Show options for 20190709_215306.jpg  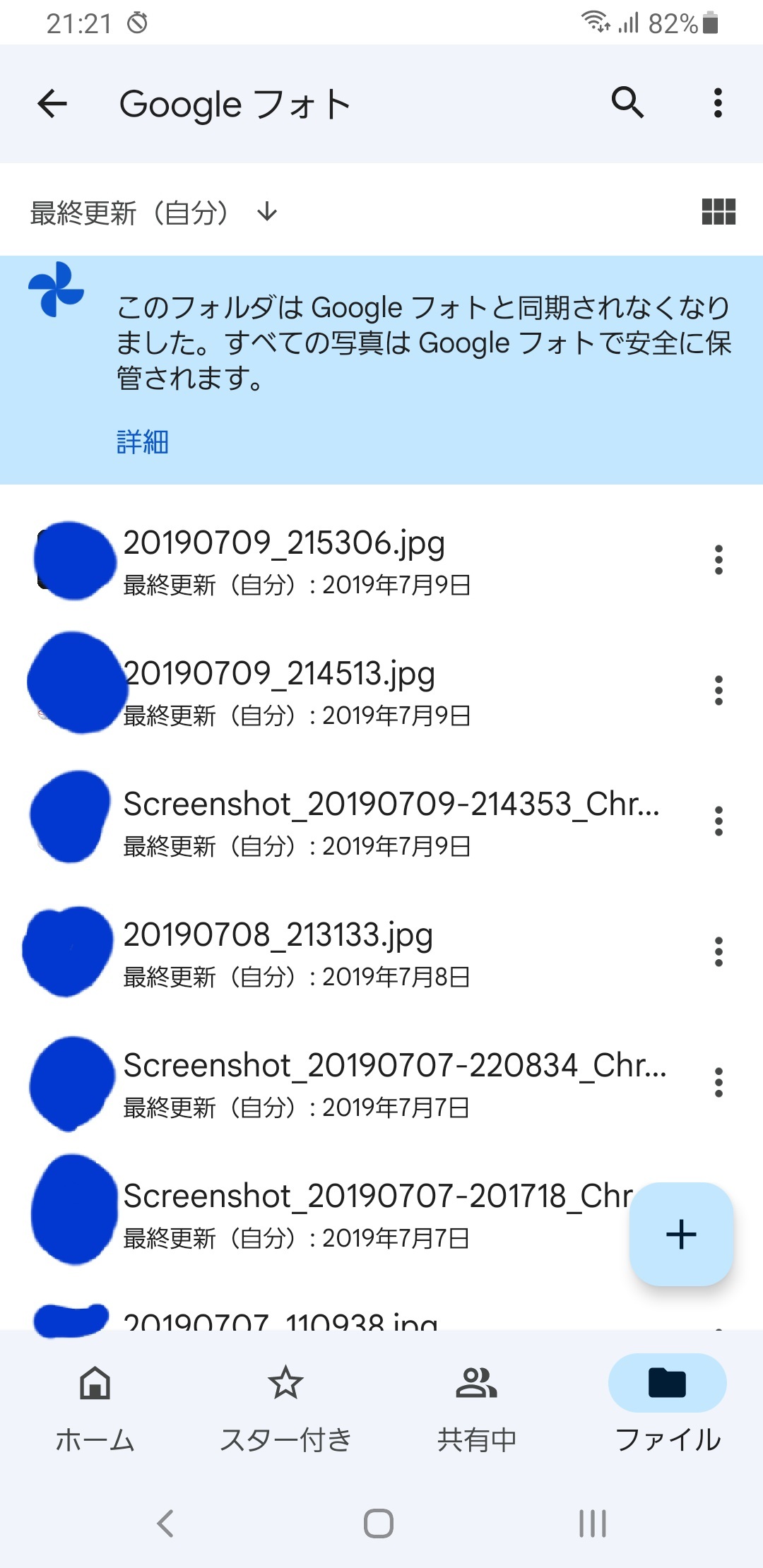tap(718, 560)
